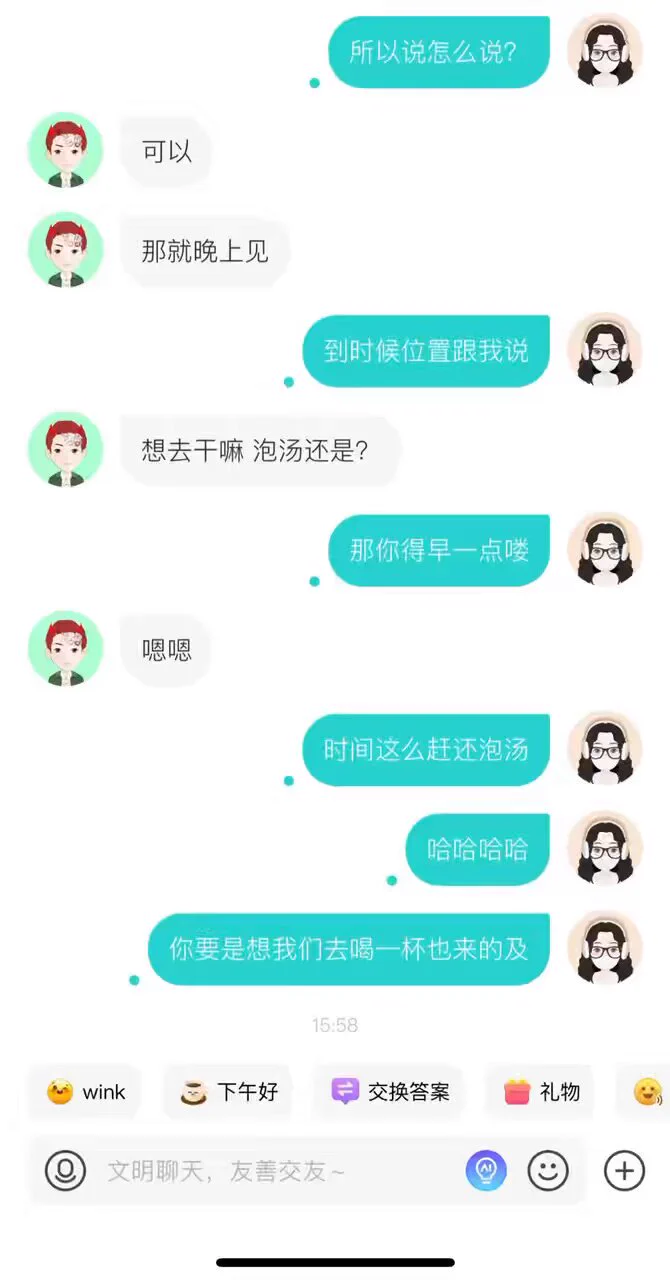Open the plus attachments menu
Image resolution: width=670 pixels, height=1280 pixels.
click(x=625, y=1170)
